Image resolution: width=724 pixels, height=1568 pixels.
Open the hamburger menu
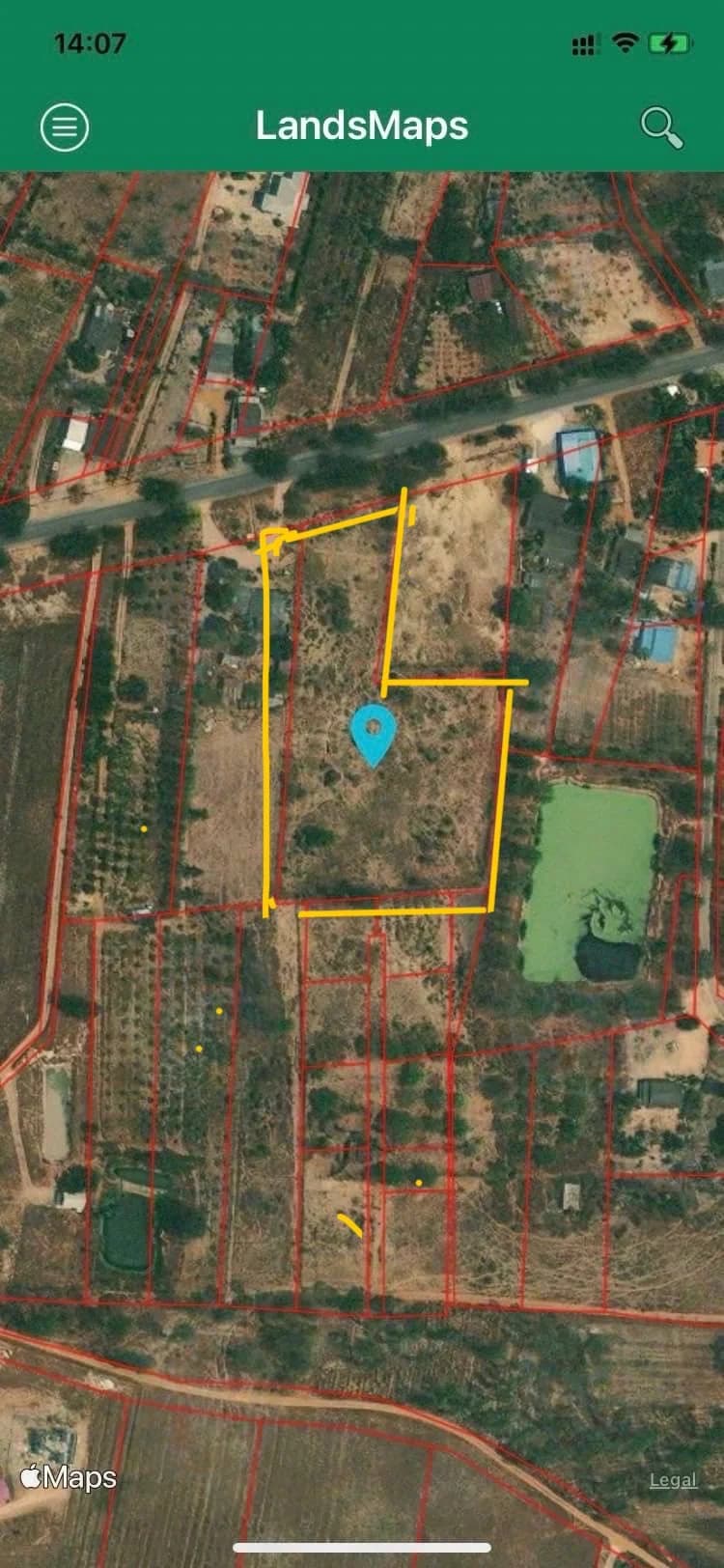(64, 126)
